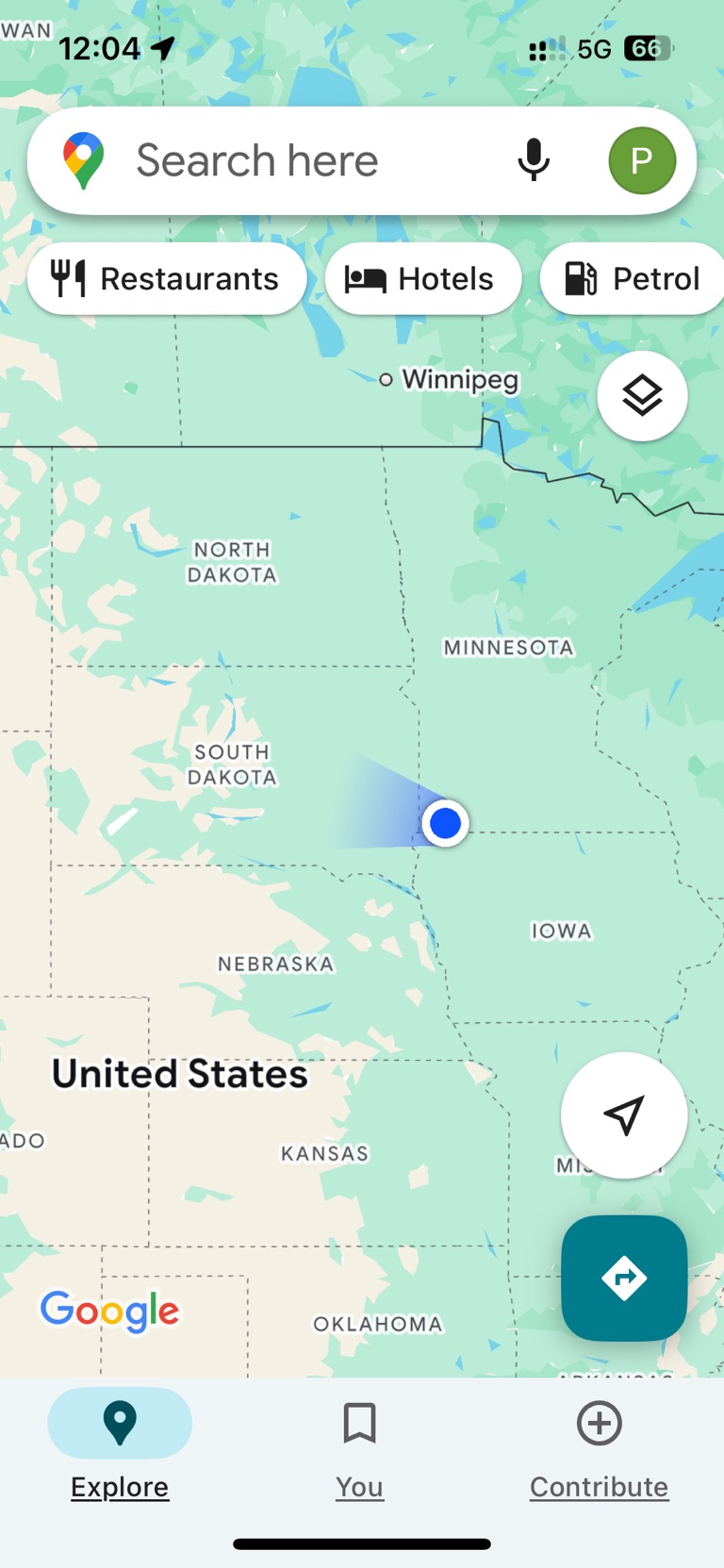
Task: Open the directions button
Action: click(x=623, y=1278)
